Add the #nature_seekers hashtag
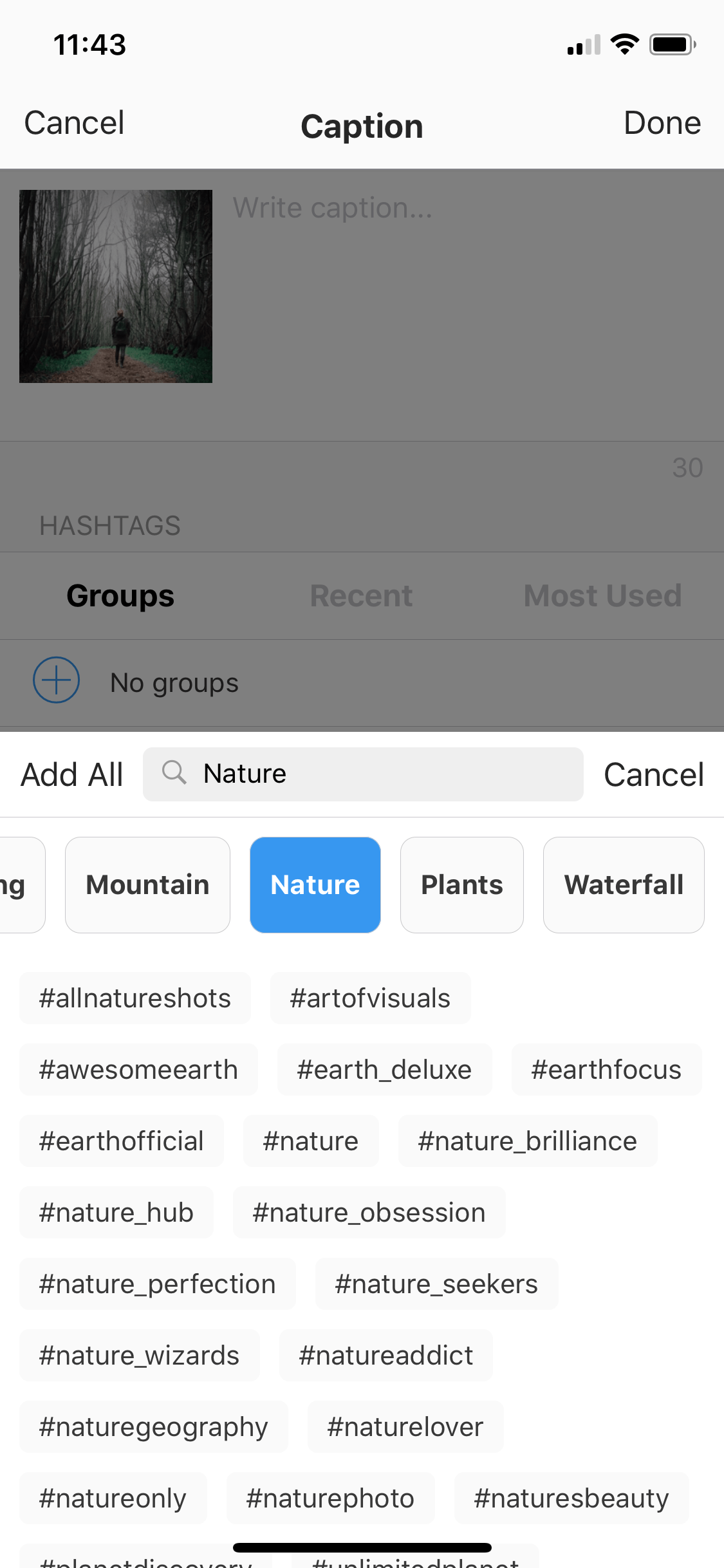Viewport: 724px width, 1568px height. point(436,1284)
